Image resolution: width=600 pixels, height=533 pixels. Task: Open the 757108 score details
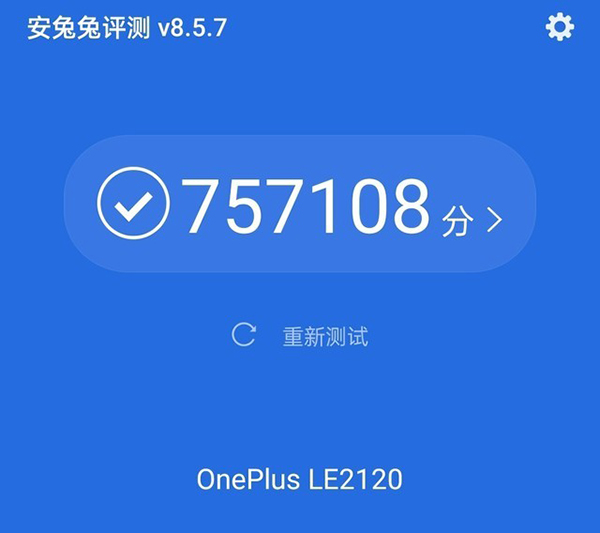[x=300, y=205]
